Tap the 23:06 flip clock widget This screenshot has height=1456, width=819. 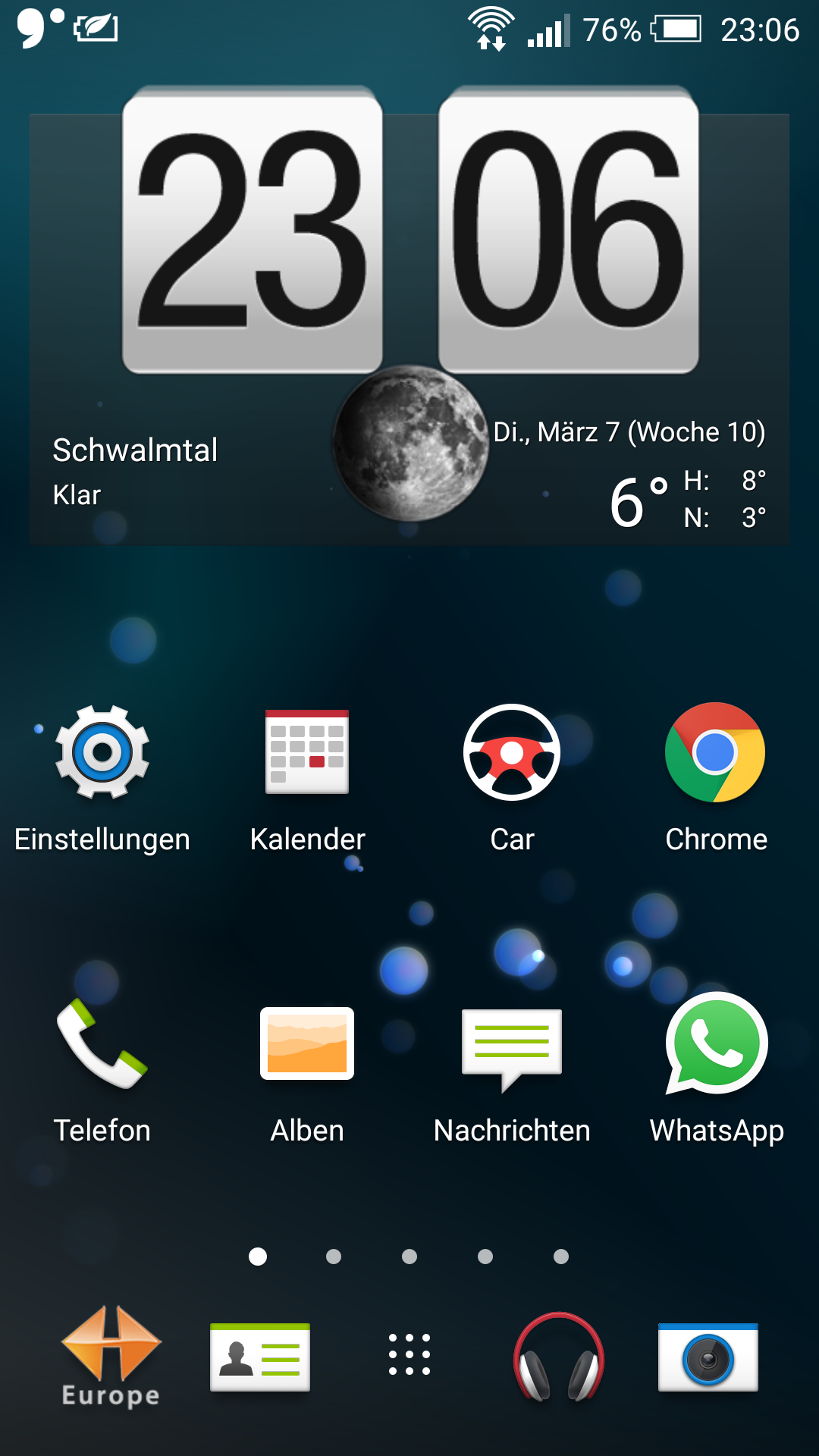point(410,230)
